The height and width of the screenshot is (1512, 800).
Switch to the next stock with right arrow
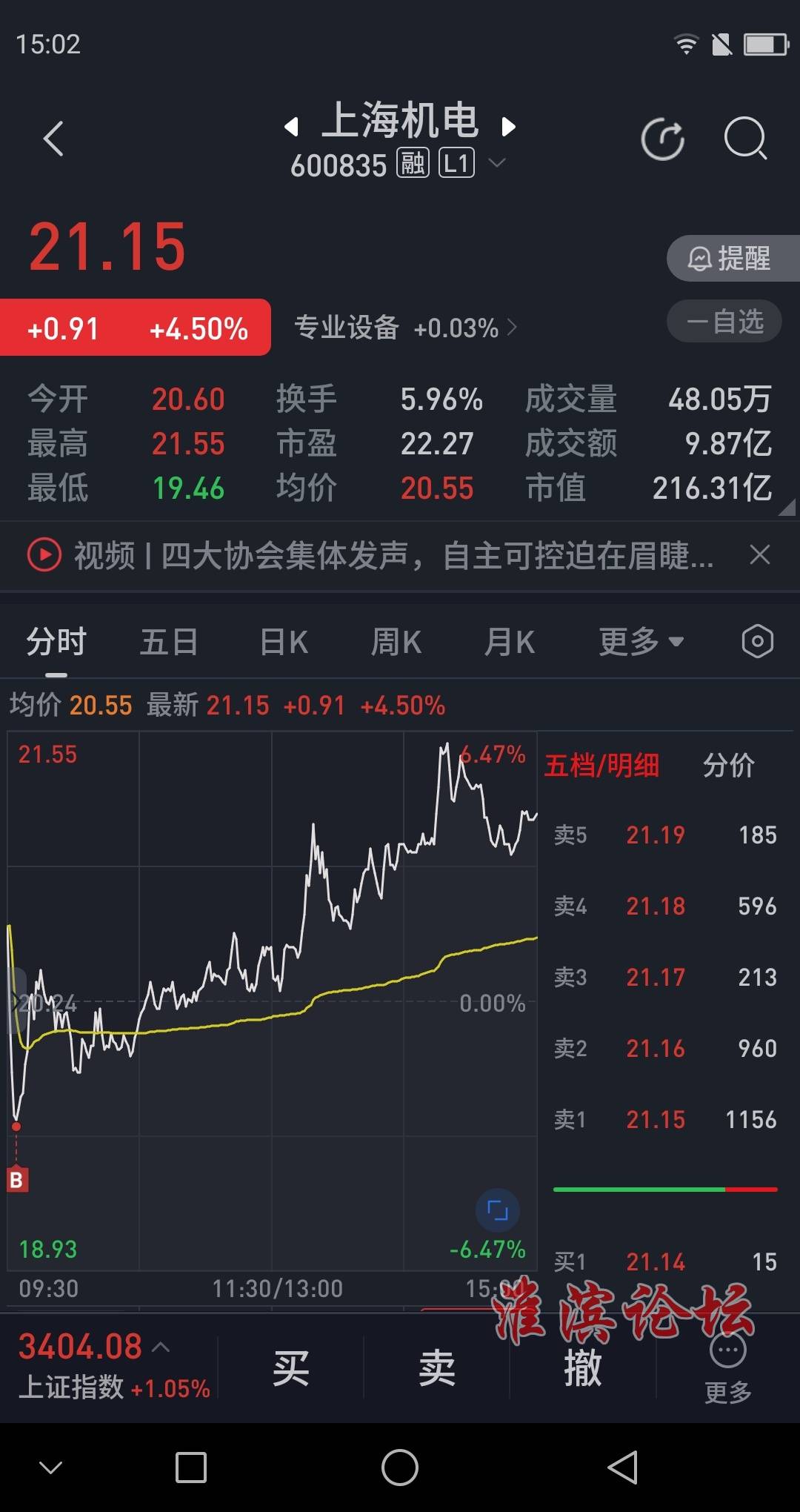tap(508, 127)
